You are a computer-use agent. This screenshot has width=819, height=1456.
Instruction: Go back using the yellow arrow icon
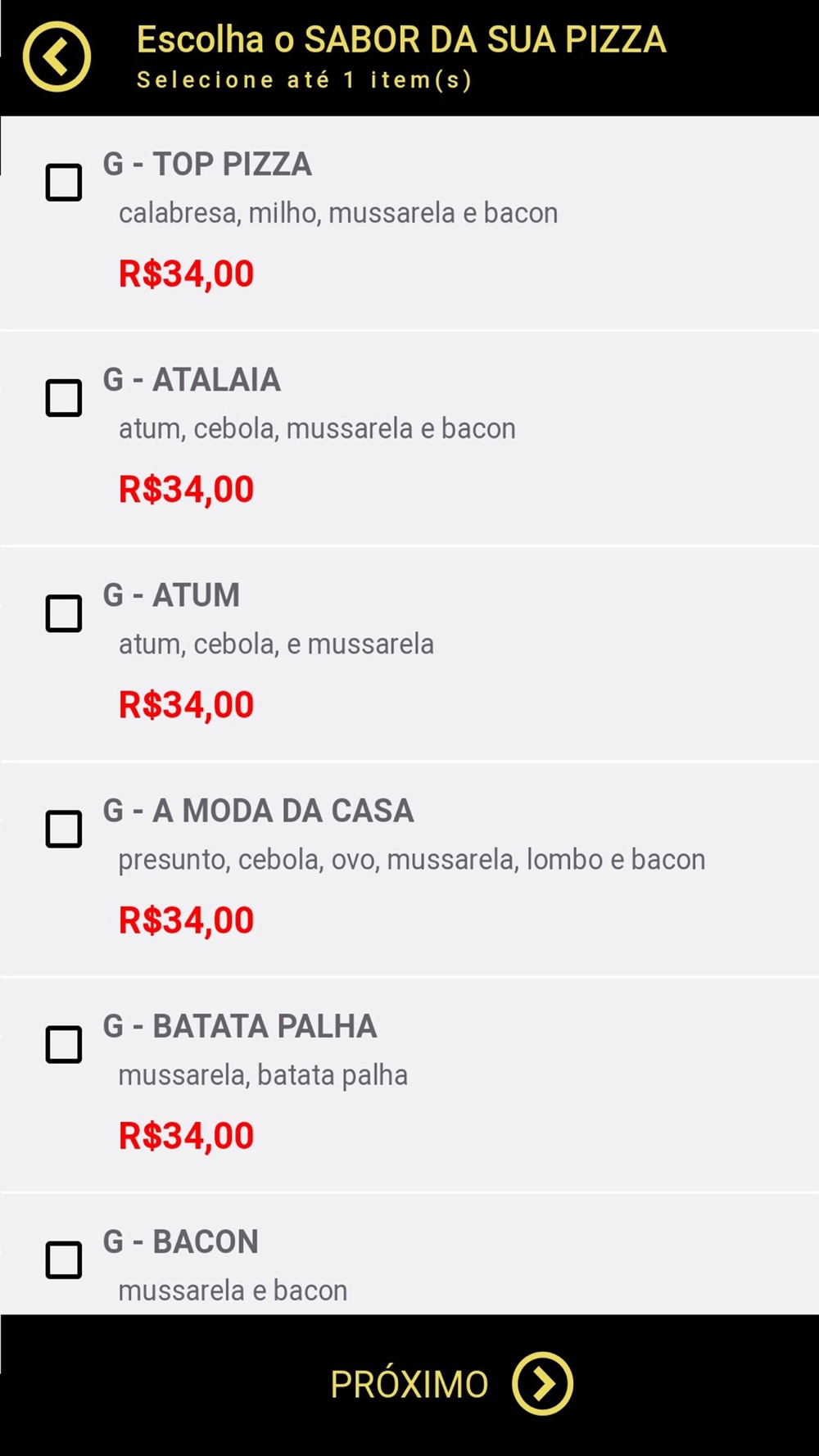(57, 57)
